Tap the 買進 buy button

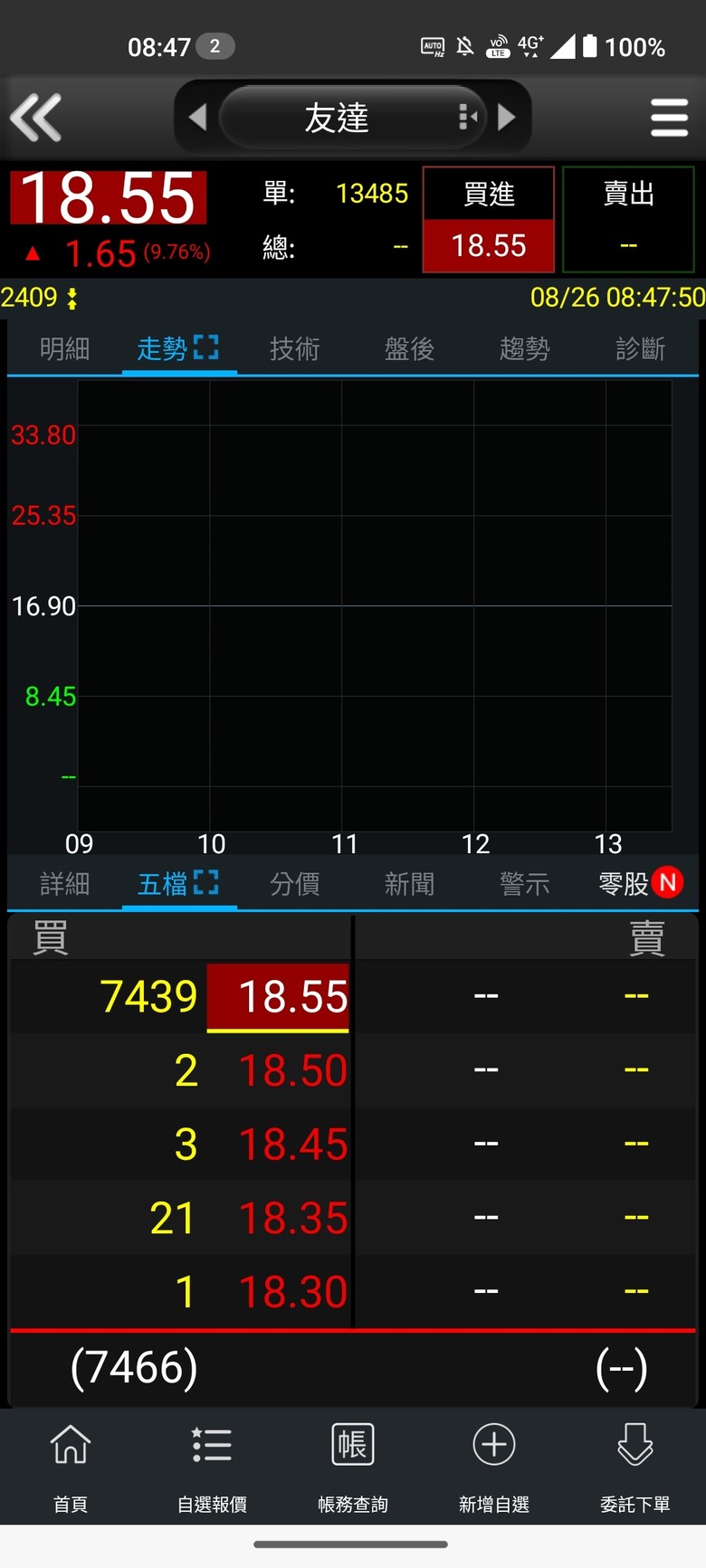(x=489, y=219)
